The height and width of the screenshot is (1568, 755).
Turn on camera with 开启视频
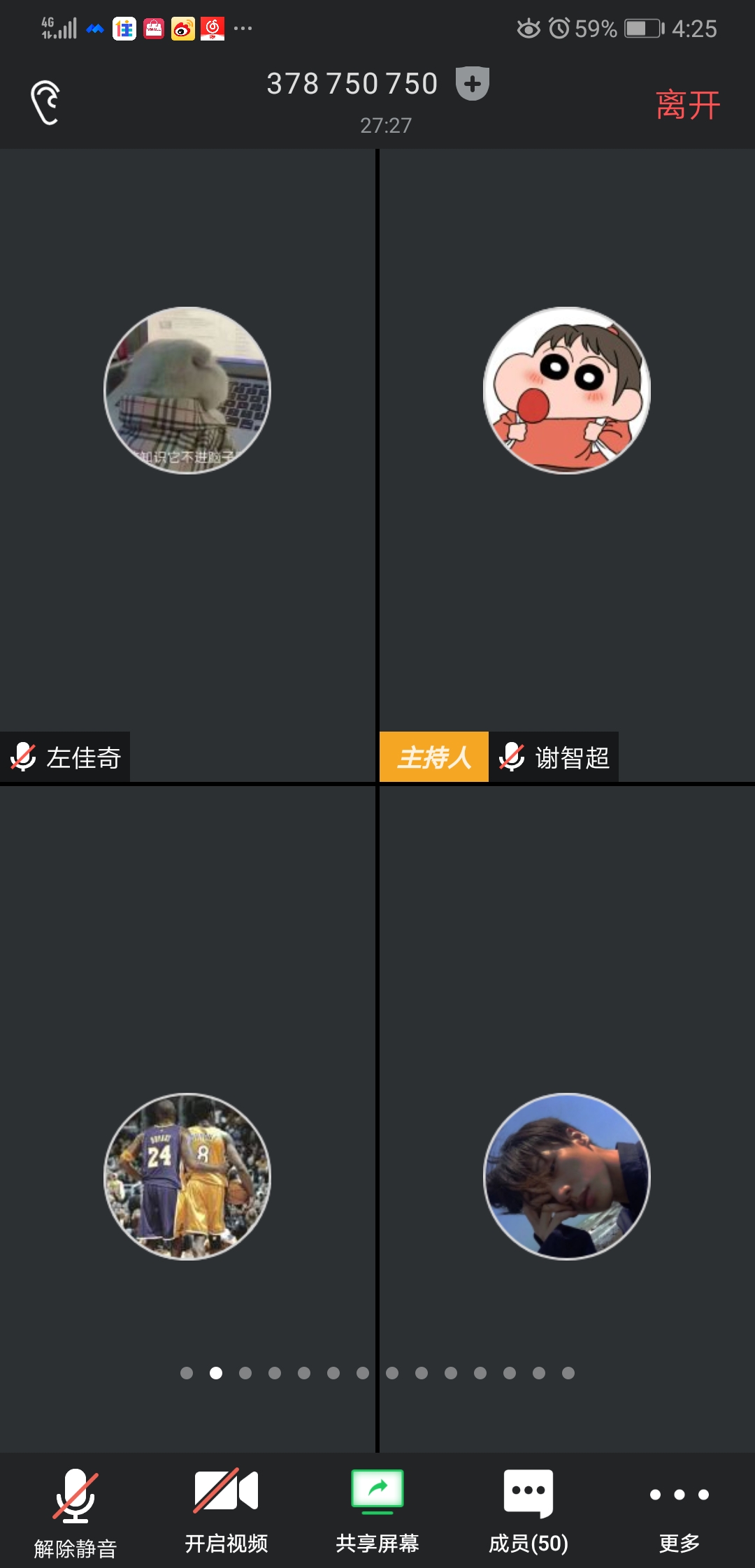coord(226,1513)
